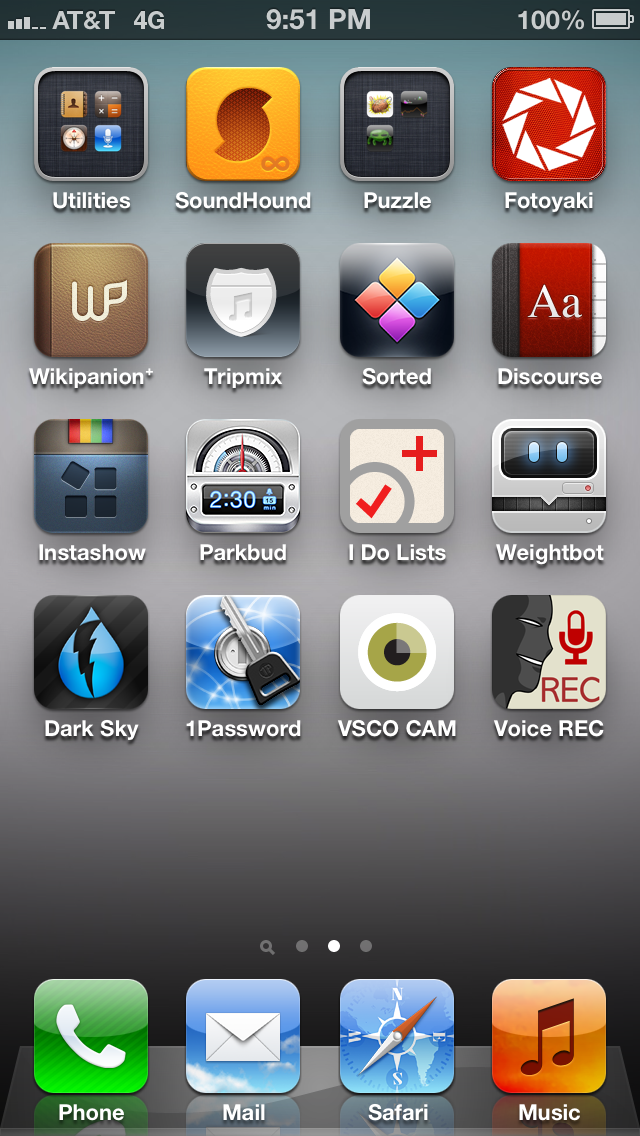
Task: Open Mail from the dock
Action: point(243,1036)
